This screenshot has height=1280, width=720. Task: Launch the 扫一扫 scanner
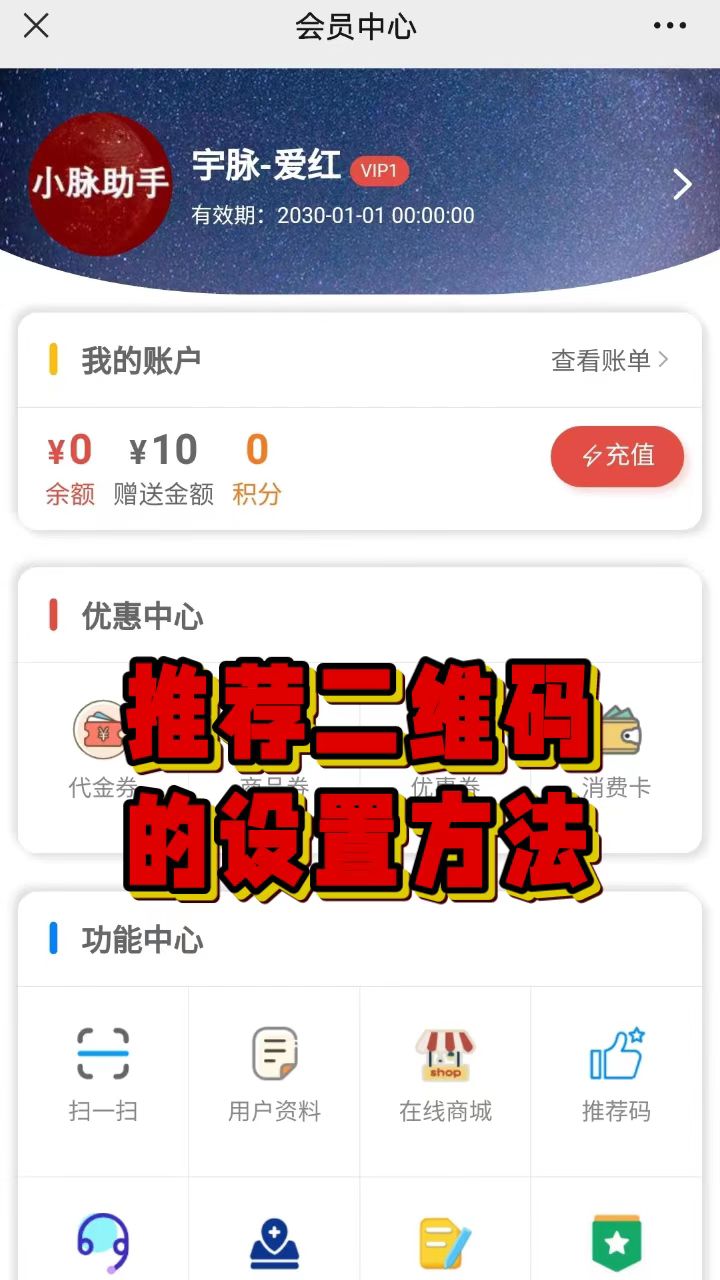pos(103,1075)
